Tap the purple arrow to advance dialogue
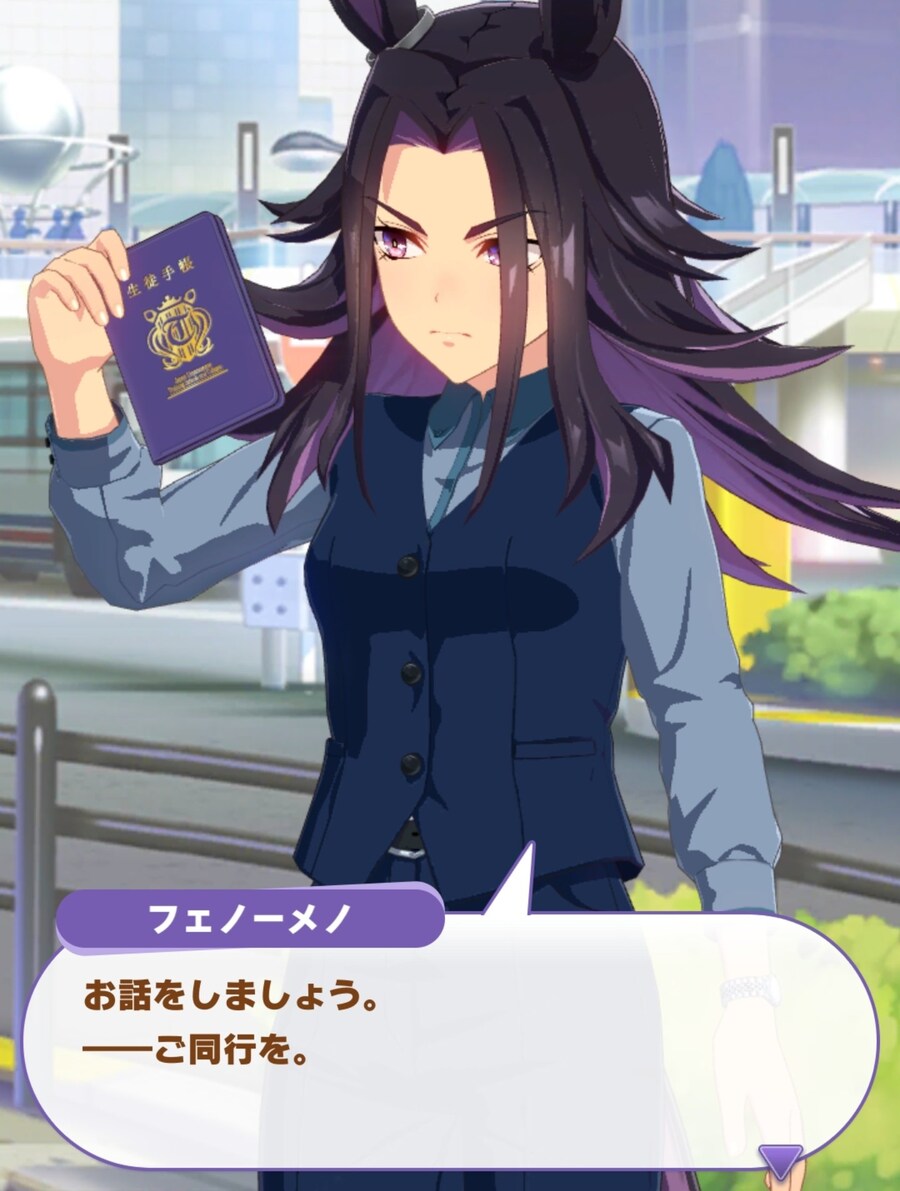The image size is (900, 1191). (x=780, y=1160)
